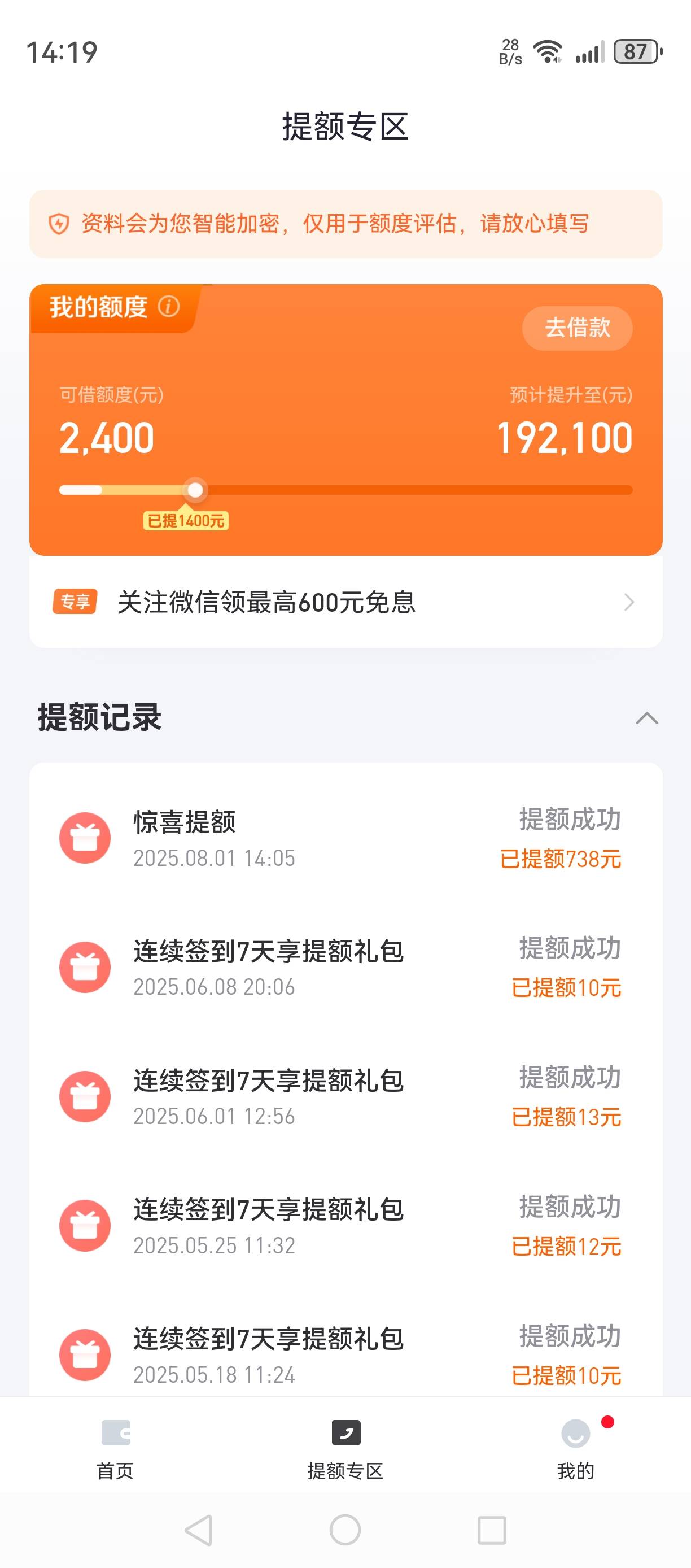This screenshot has height=1568, width=691.
Task: Go to the system home screen
Action: point(345,1530)
